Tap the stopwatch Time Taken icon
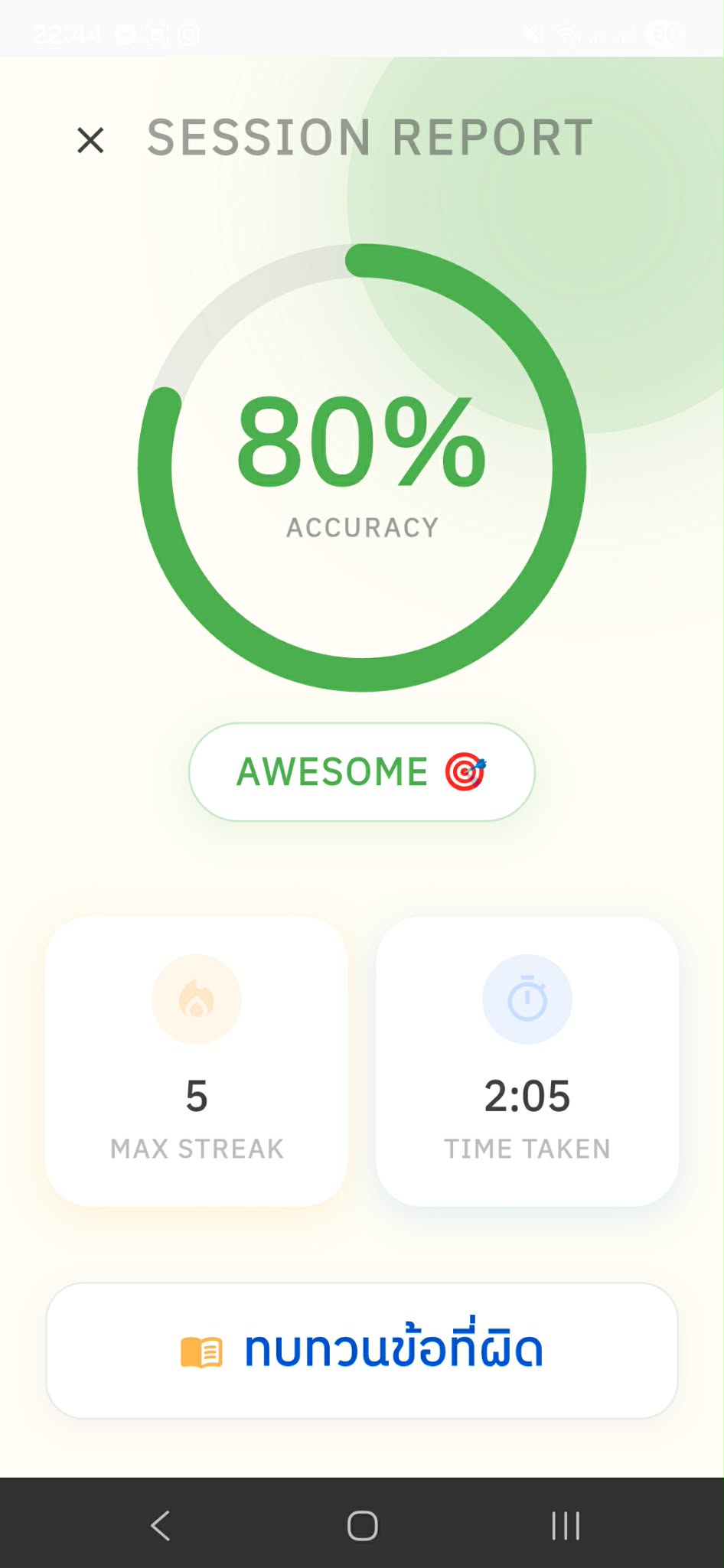The height and width of the screenshot is (1568, 724). tap(527, 999)
